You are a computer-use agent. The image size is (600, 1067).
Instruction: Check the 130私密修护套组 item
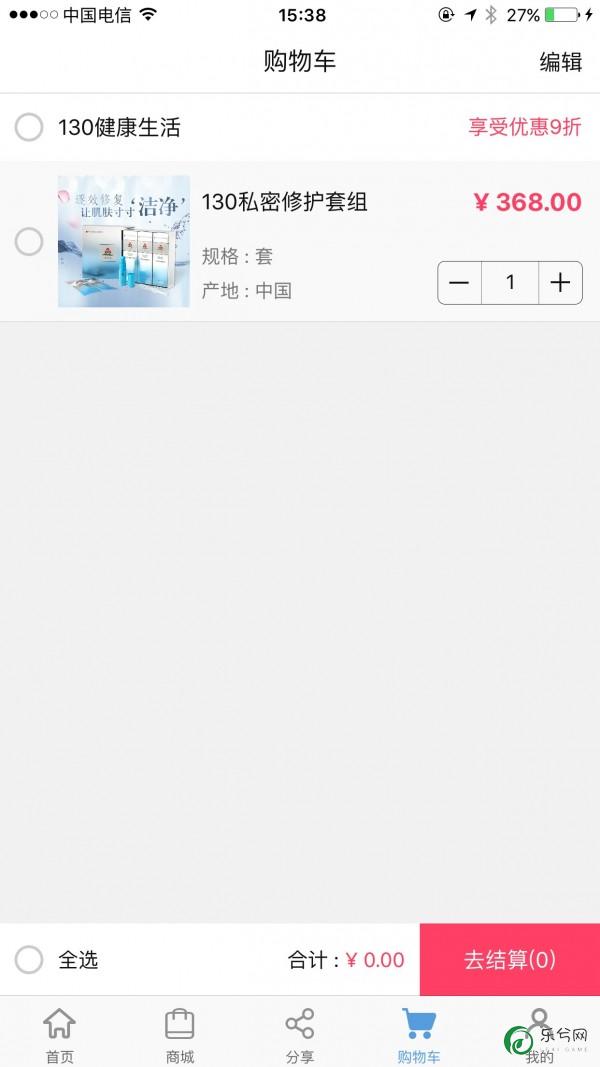tap(29, 241)
